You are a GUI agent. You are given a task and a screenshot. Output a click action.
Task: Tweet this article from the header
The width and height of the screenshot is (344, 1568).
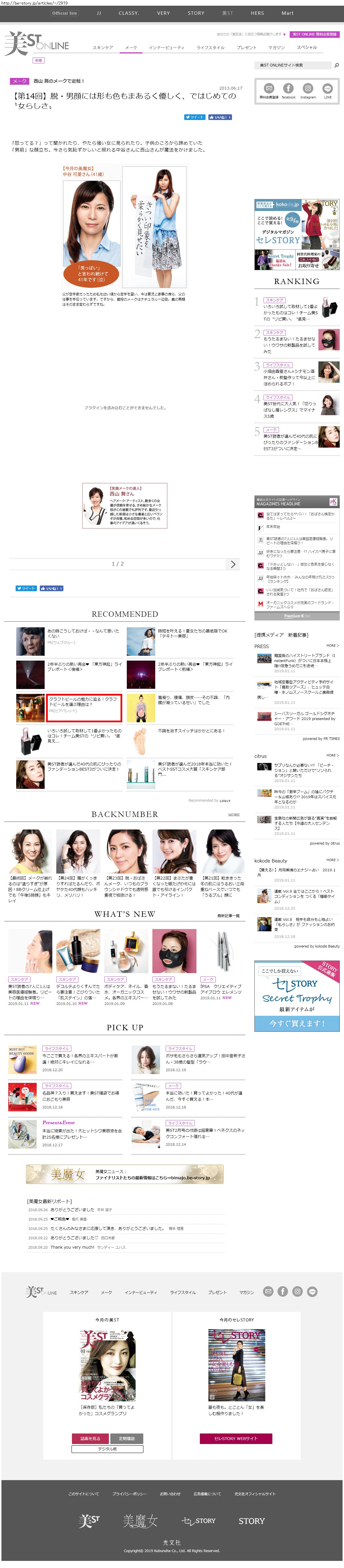pos(195,117)
